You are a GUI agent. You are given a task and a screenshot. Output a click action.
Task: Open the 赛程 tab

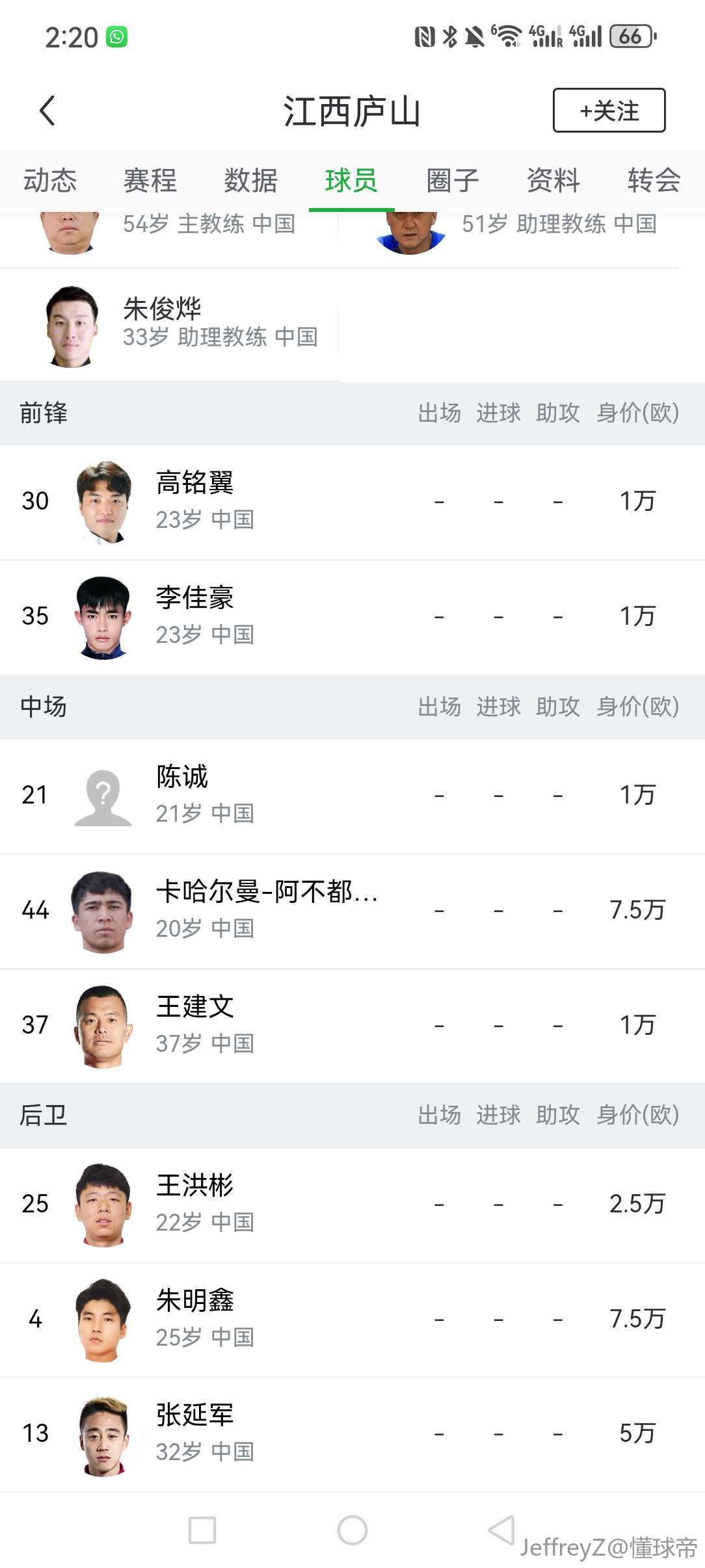coord(150,180)
